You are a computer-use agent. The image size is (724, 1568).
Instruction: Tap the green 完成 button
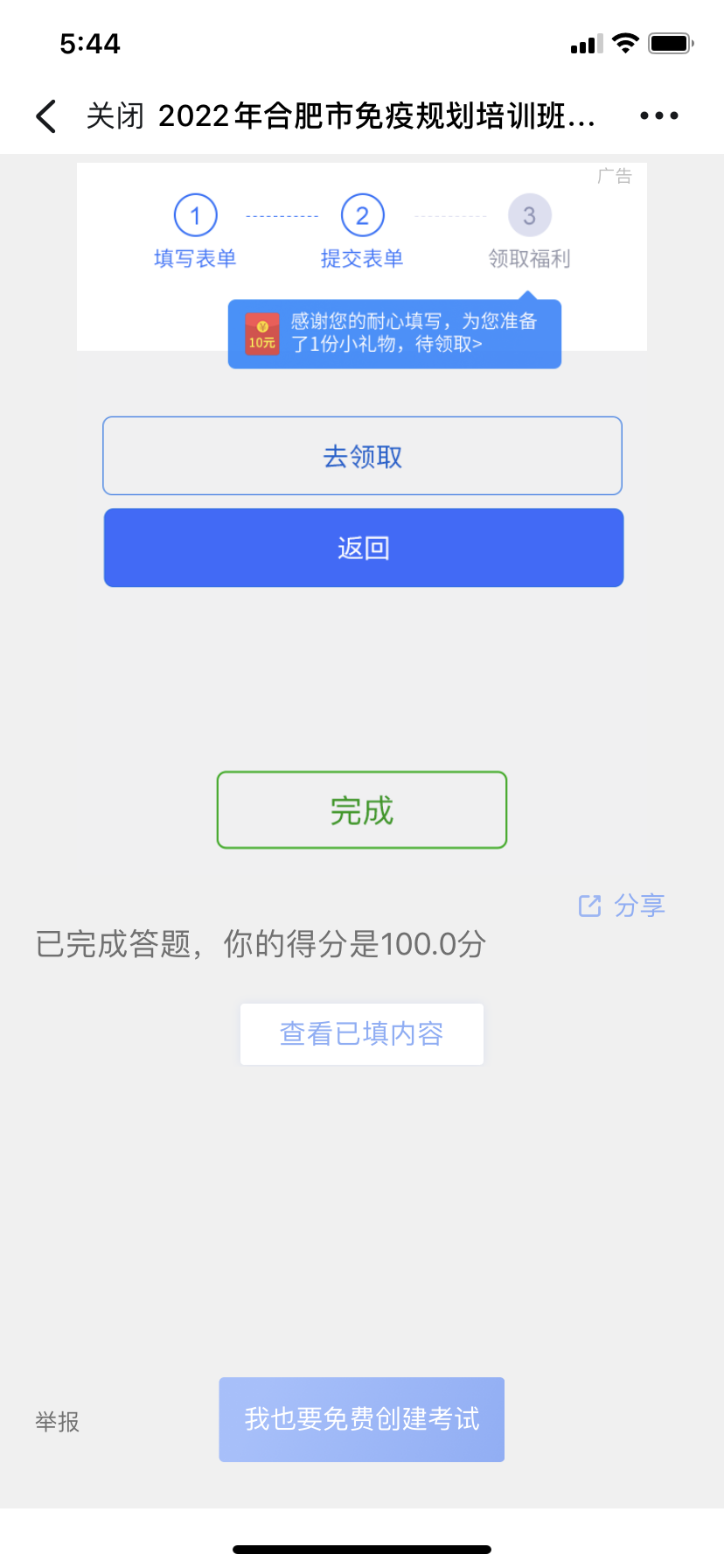362,810
